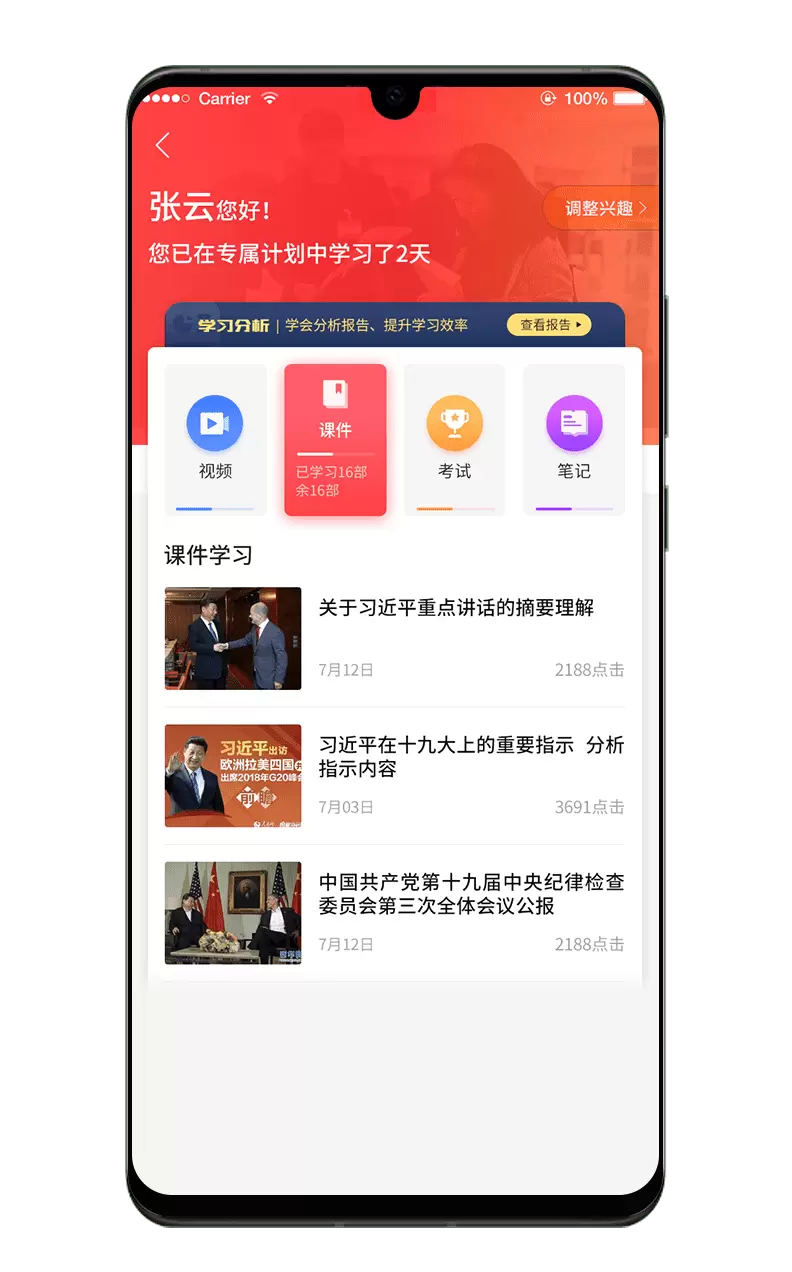Viewport: 792px width, 1272px height.
Task: Tap 查看报告 to view the study report
Action: point(549,325)
